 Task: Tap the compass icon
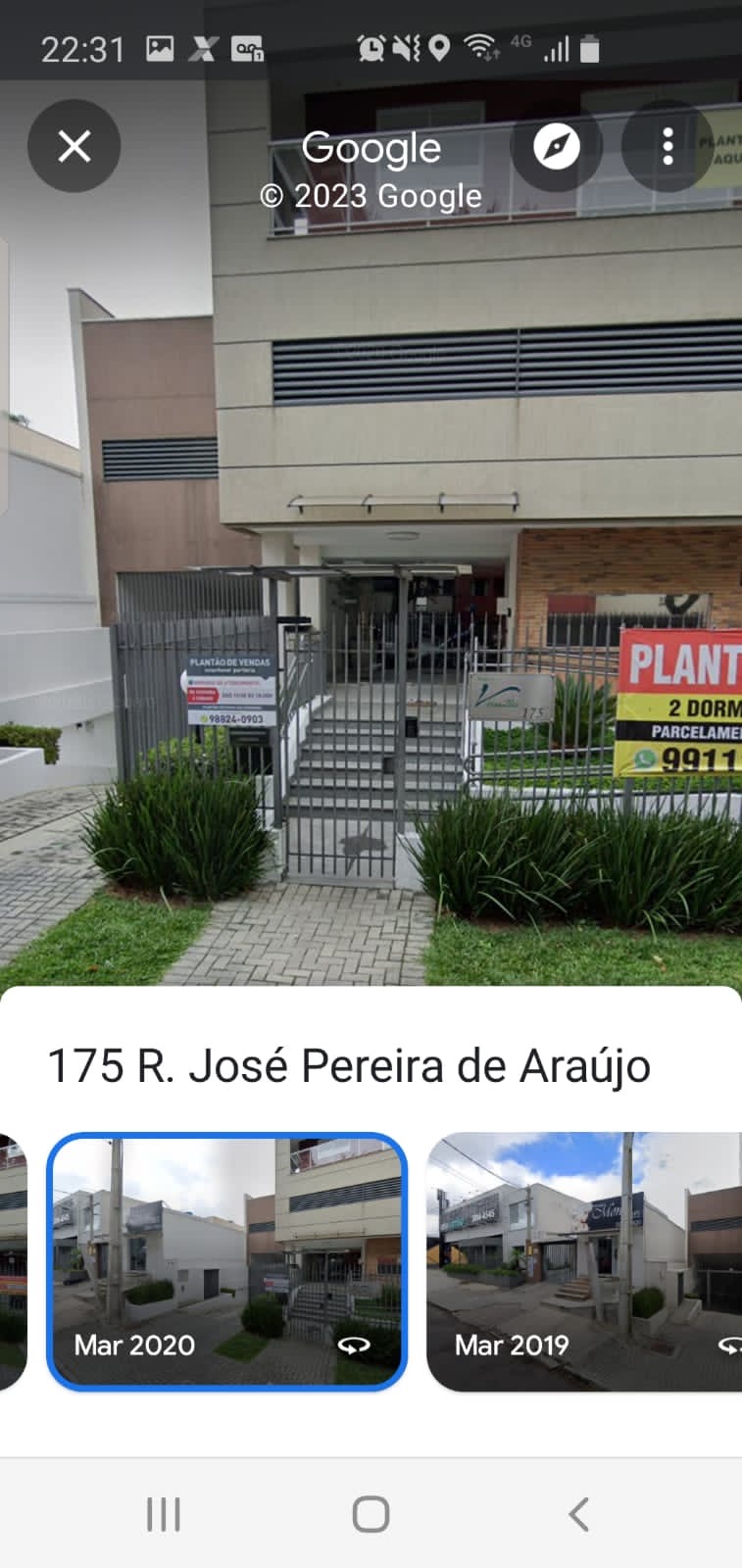pyautogui.click(x=556, y=147)
